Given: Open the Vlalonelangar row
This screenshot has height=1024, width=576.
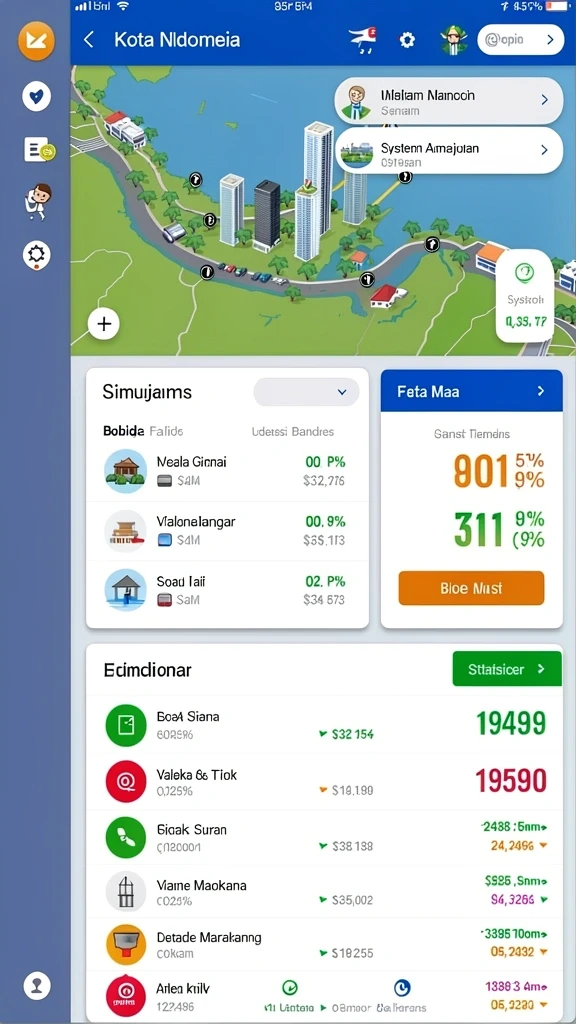Looking at the screenshot, I should point(227,531).
